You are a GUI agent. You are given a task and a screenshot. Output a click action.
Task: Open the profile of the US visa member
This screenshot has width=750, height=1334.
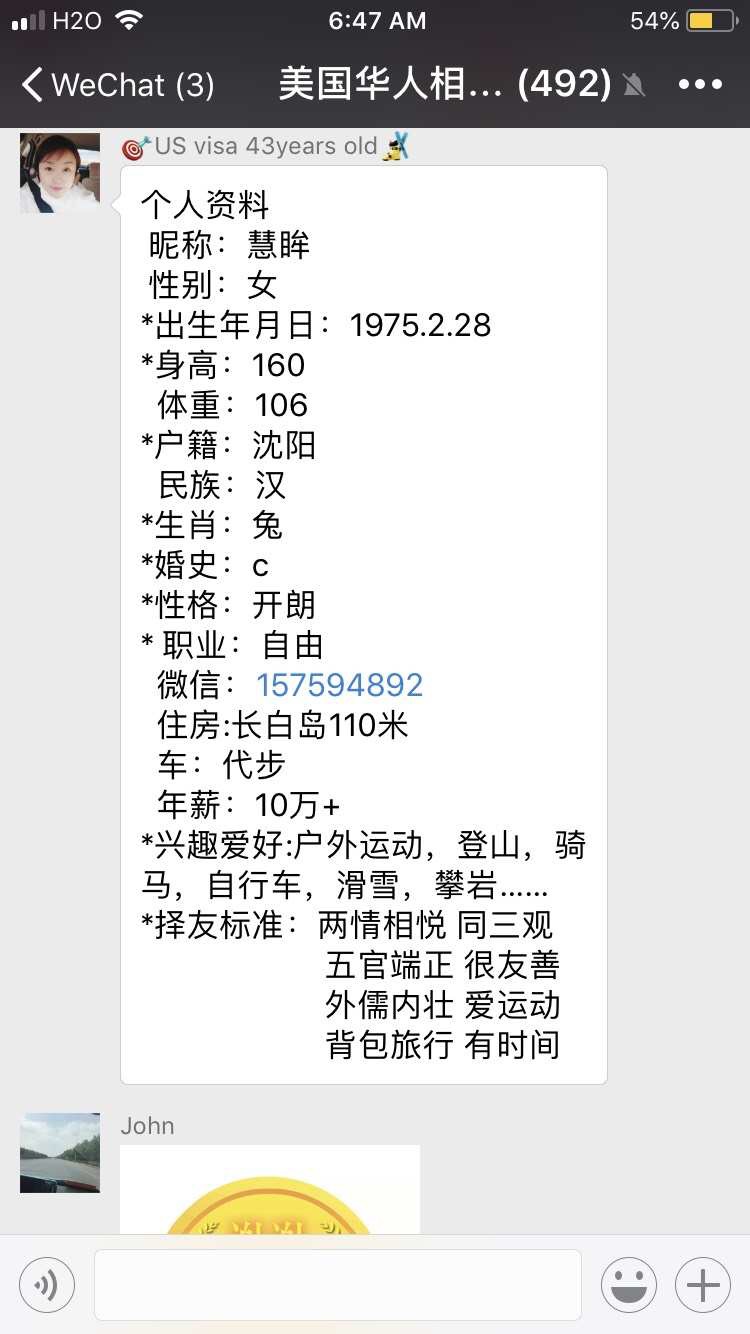pyautogui.click(x=60, y=172)
